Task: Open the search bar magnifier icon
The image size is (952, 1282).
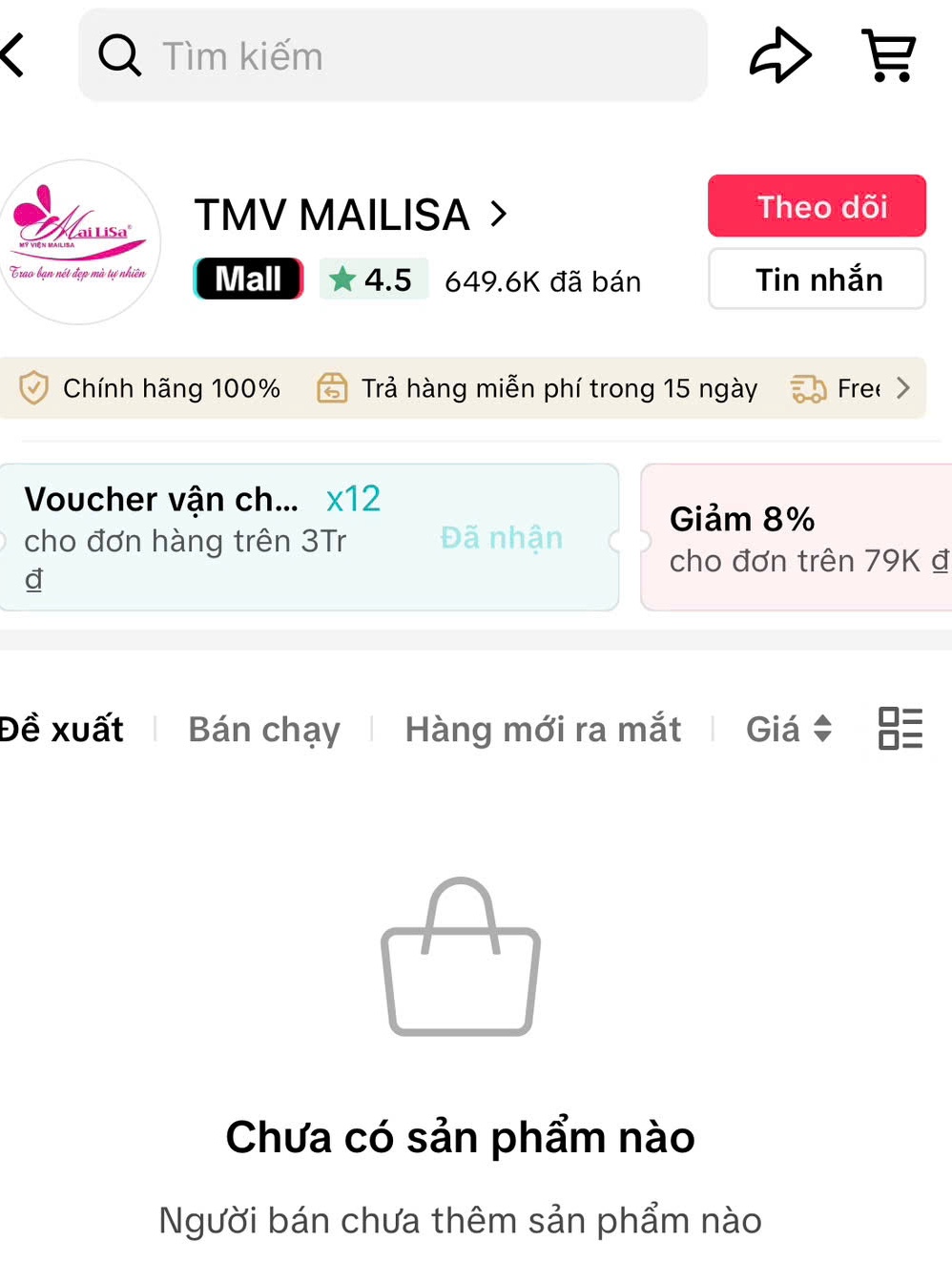Action: click(119, 55)
